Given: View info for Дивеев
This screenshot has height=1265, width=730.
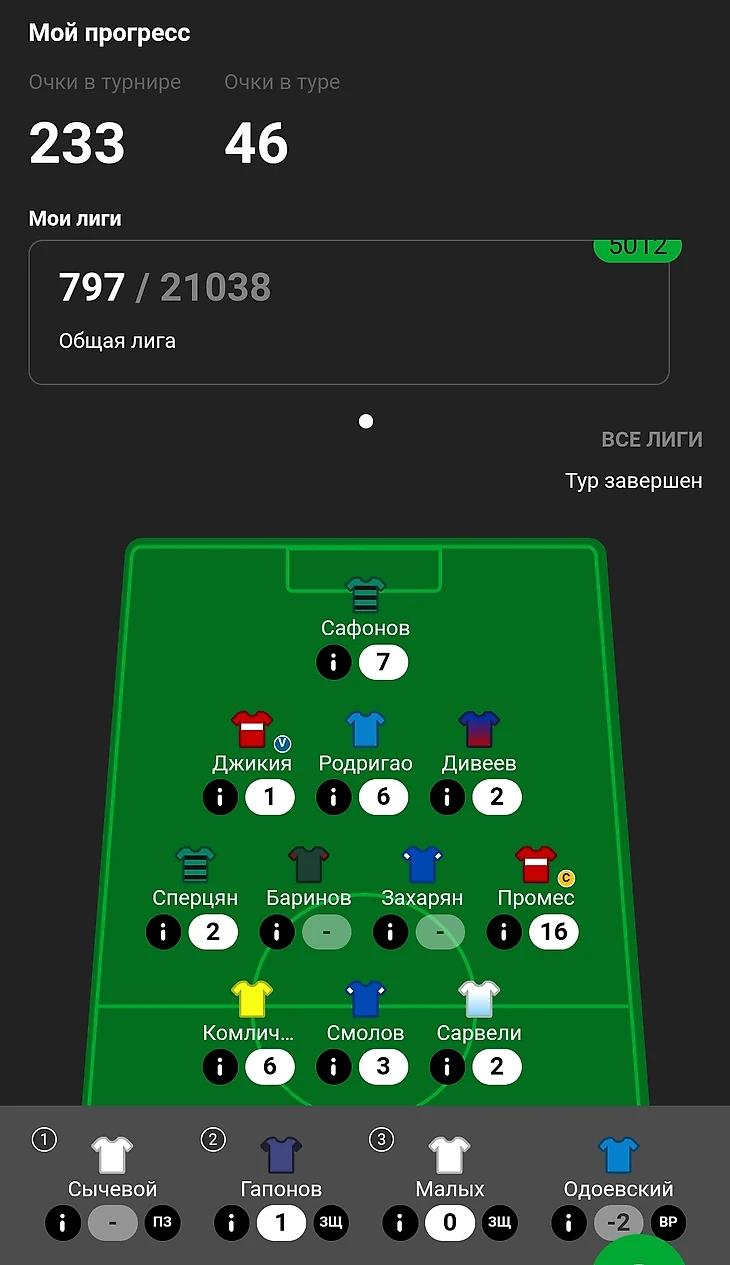Looking at the screenshot, I should click(x=447, y=797).
